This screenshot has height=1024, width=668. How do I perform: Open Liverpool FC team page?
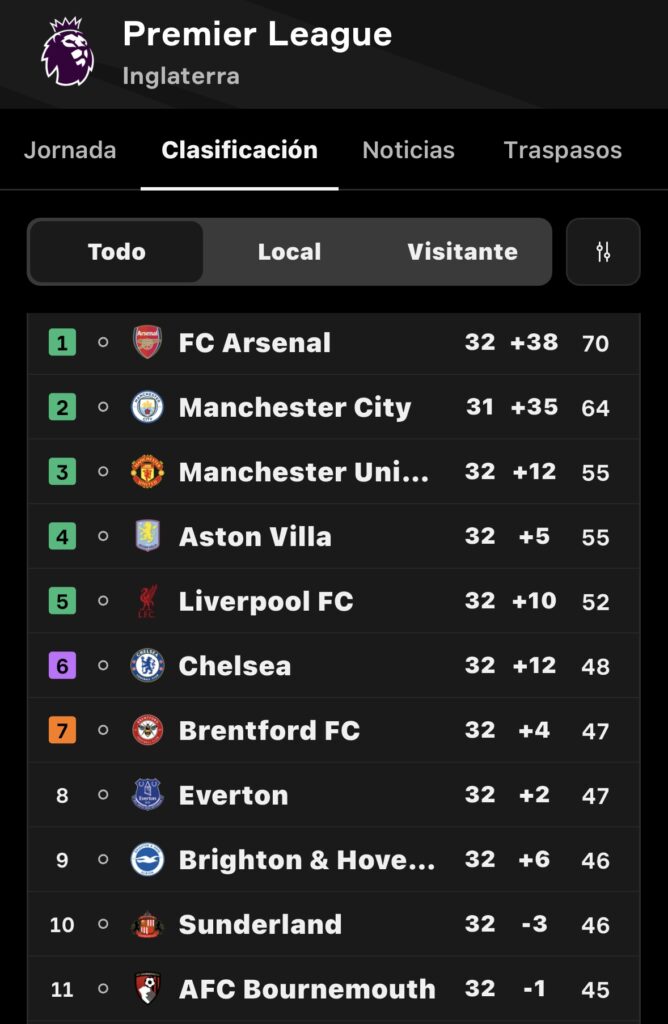click(x=265, y=602)
